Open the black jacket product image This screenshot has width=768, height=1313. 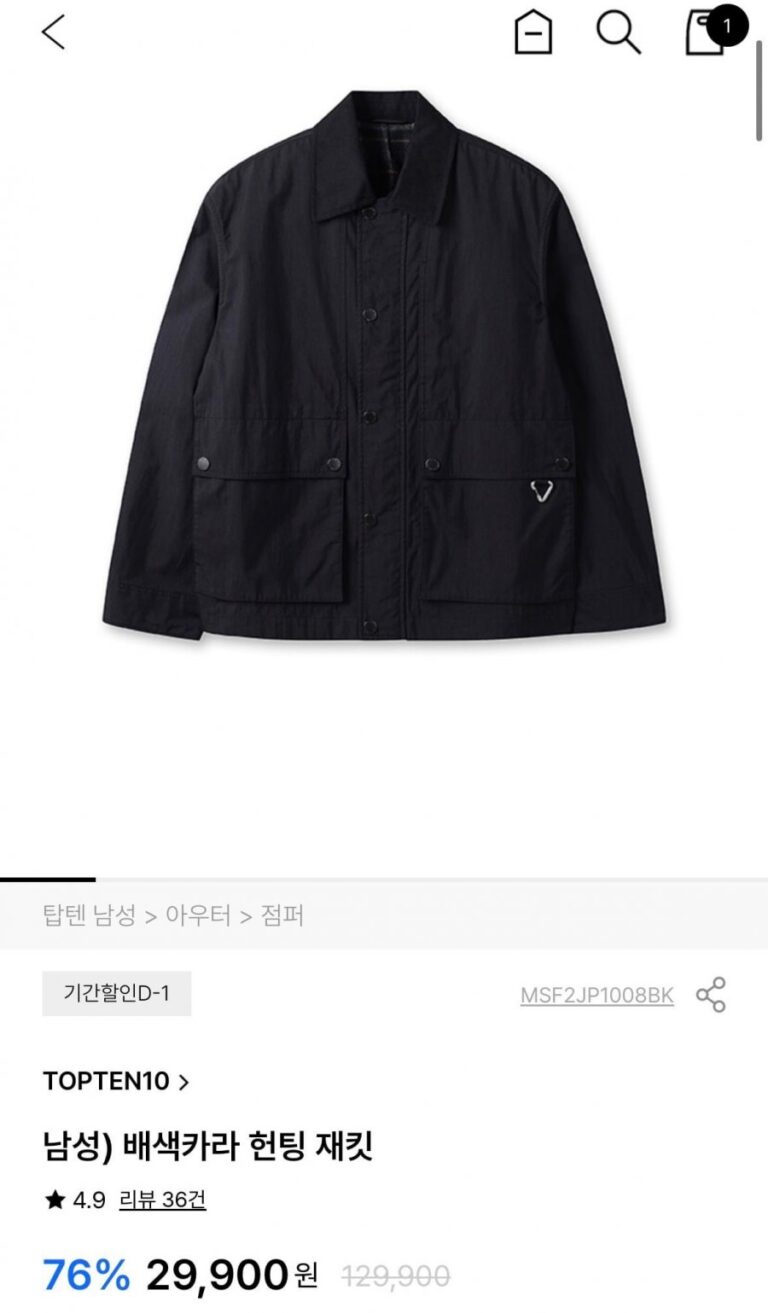[x=384, y=365]
